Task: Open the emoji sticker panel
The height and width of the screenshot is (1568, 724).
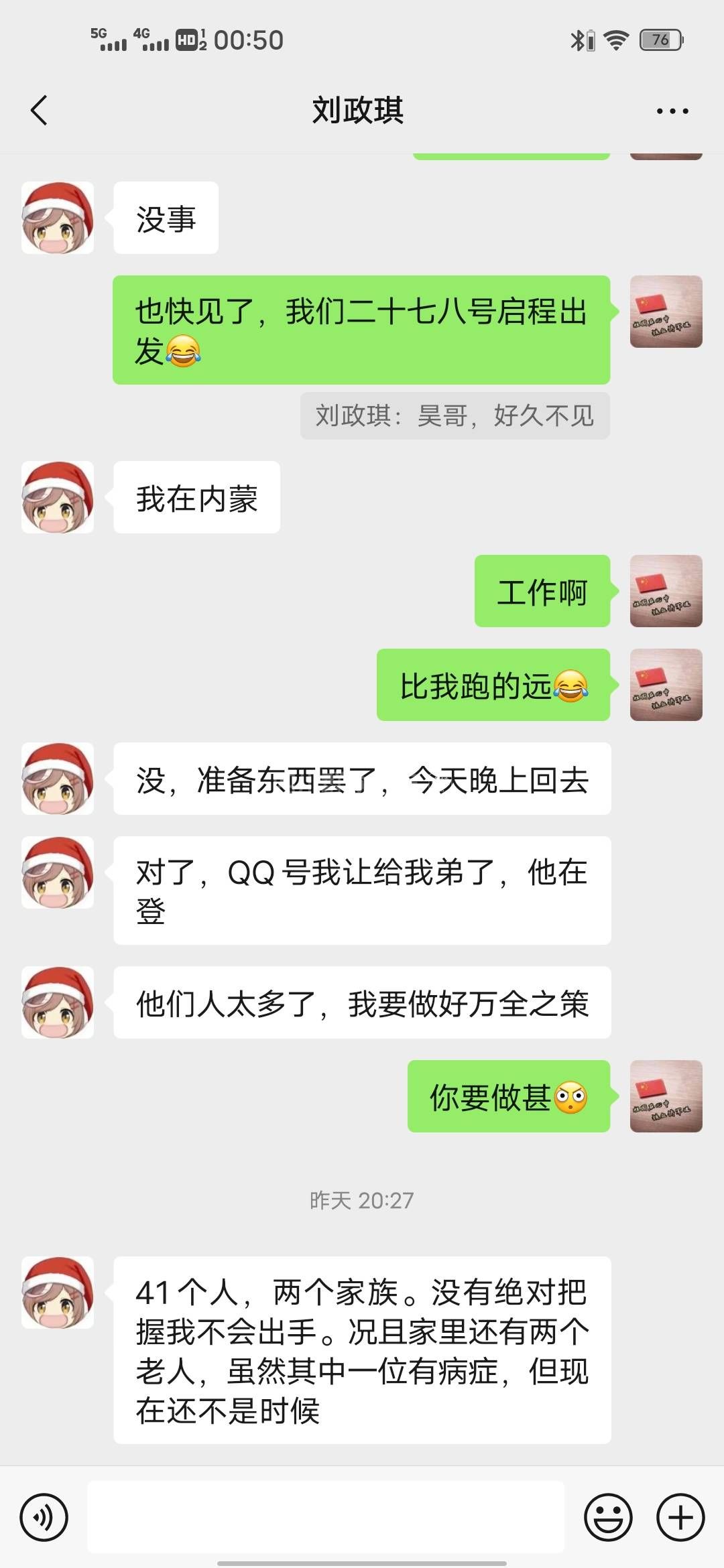Action: click(x=608, y=1517)
